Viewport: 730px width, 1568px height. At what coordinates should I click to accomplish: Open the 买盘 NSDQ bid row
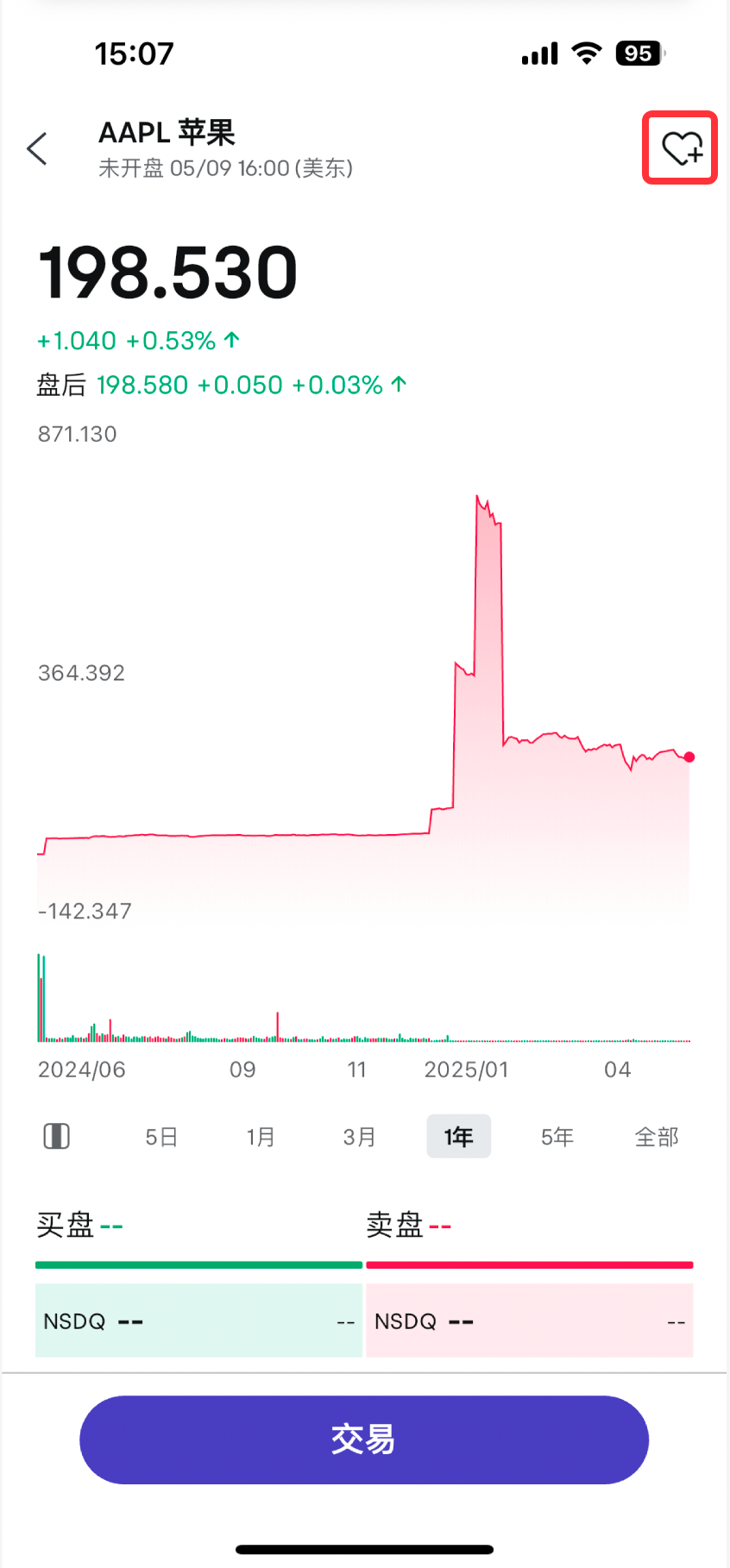(198, 1320)
